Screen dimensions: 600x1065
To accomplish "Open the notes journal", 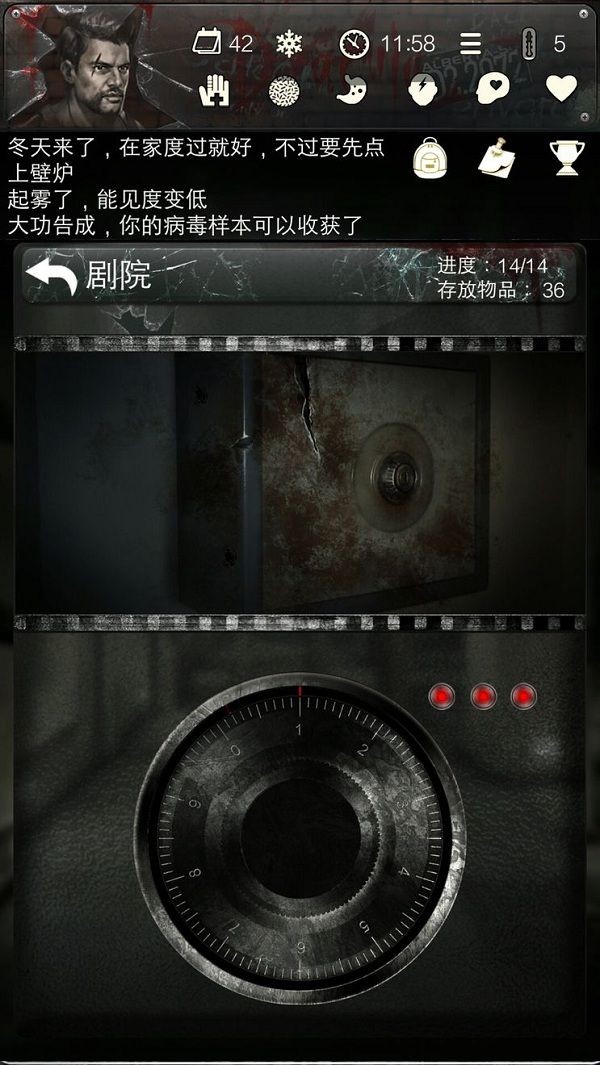I will (x=497, y=157).
